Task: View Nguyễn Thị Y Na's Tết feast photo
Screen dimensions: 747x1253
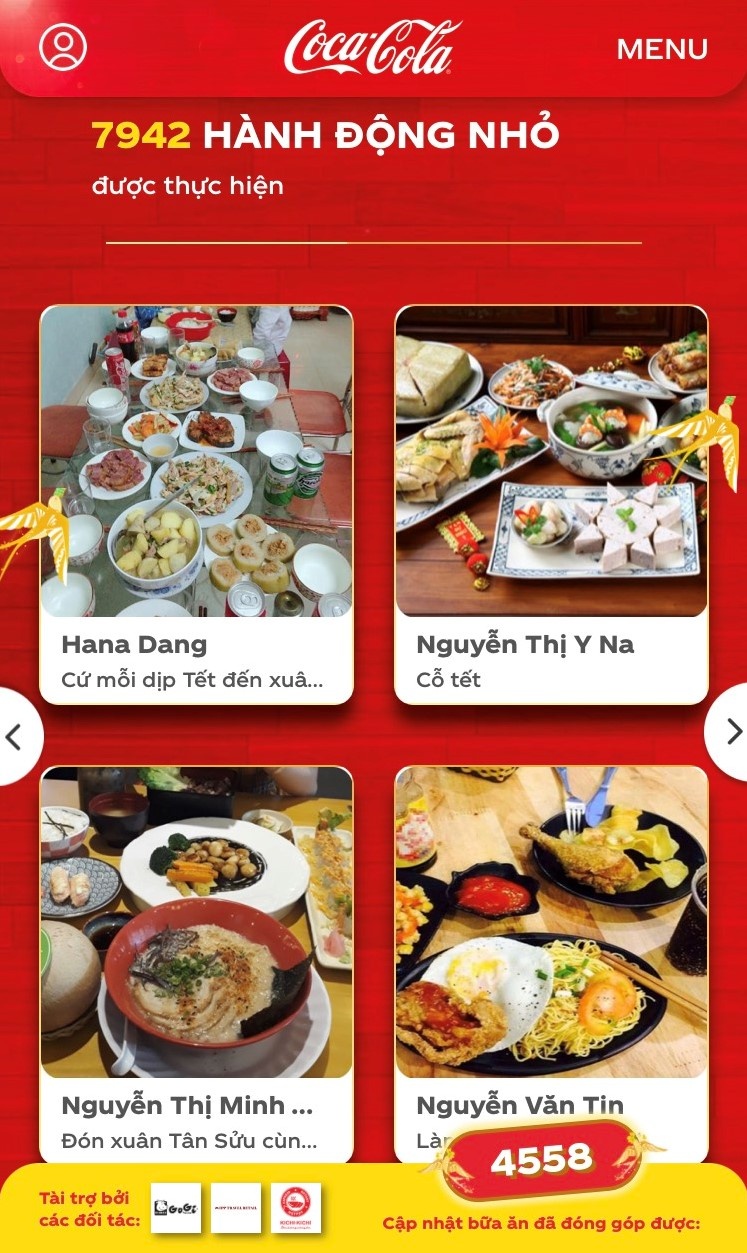Action: [552, 460]
